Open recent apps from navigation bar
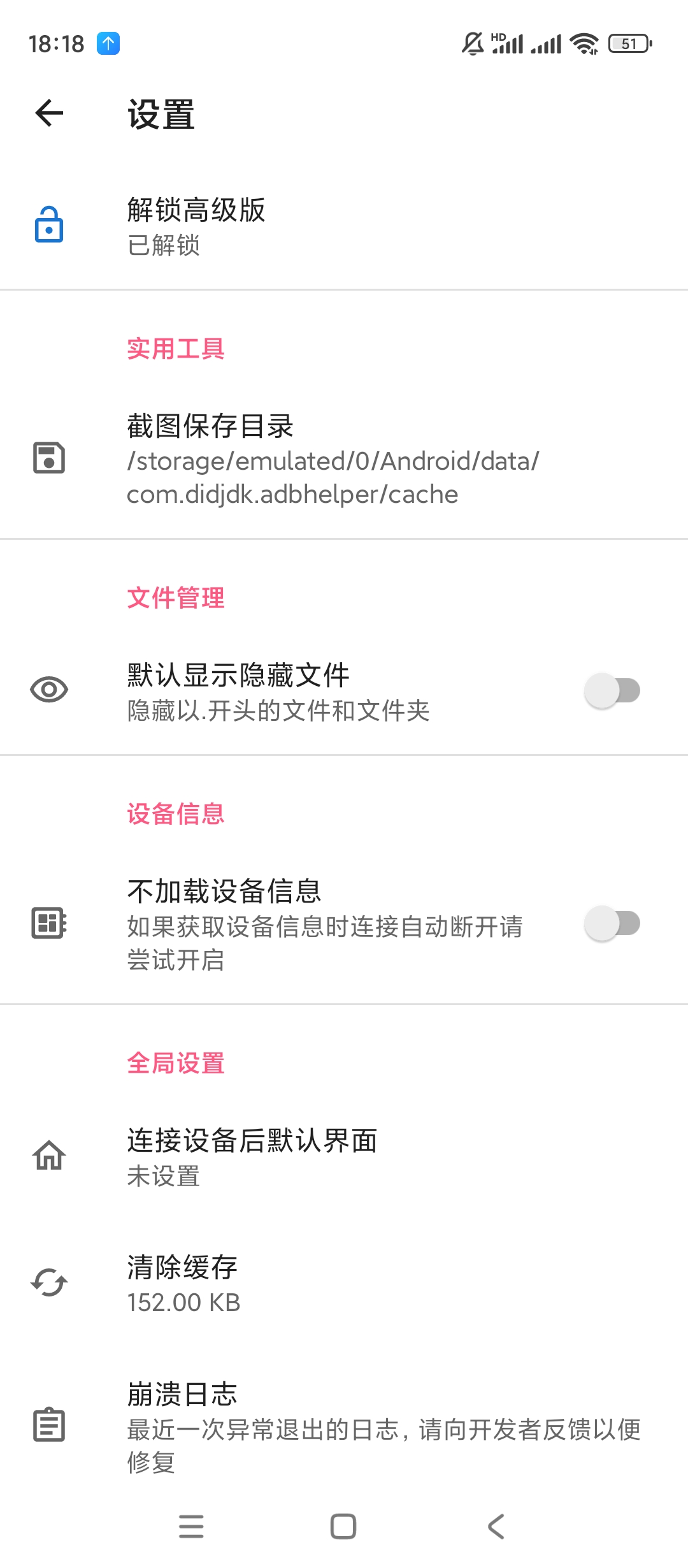 point(191,1527)
